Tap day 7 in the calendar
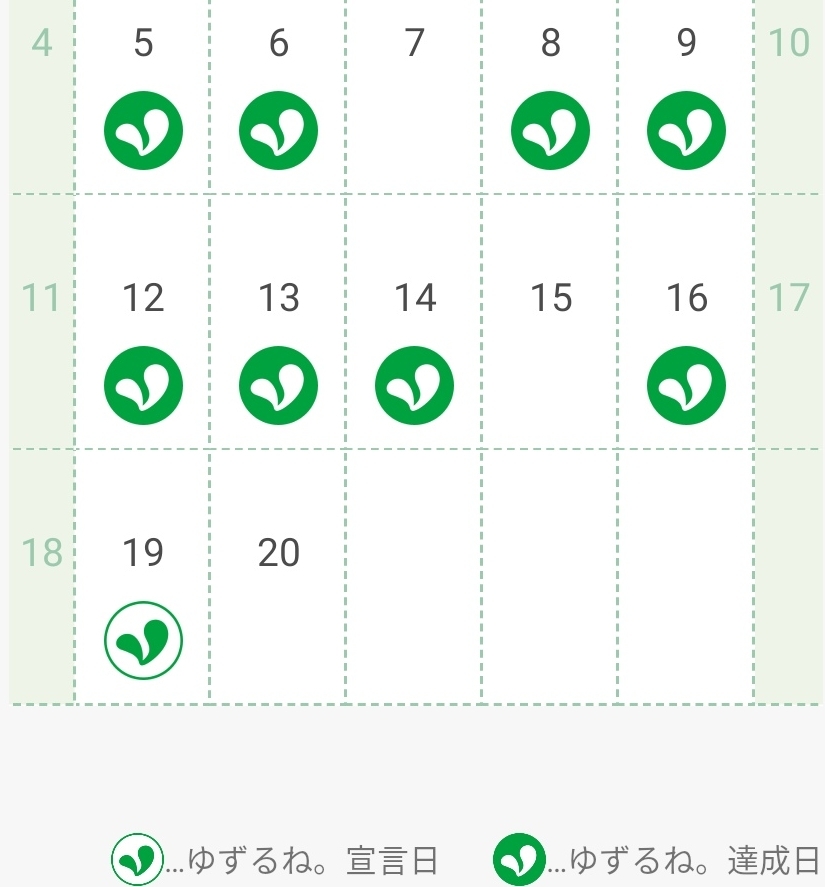Screen dimensions: 825x887 (414, 96)
